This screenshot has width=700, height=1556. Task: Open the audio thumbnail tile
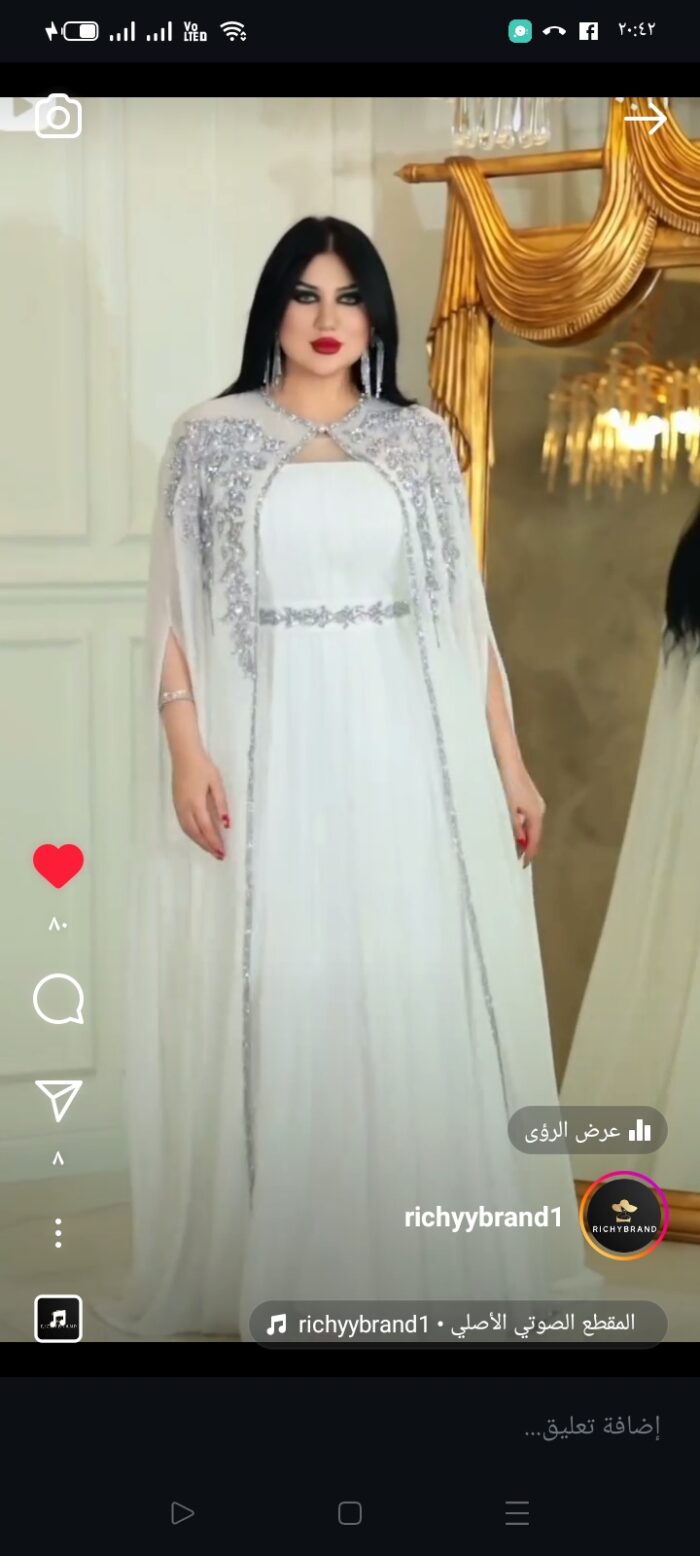click(58, 1318)
